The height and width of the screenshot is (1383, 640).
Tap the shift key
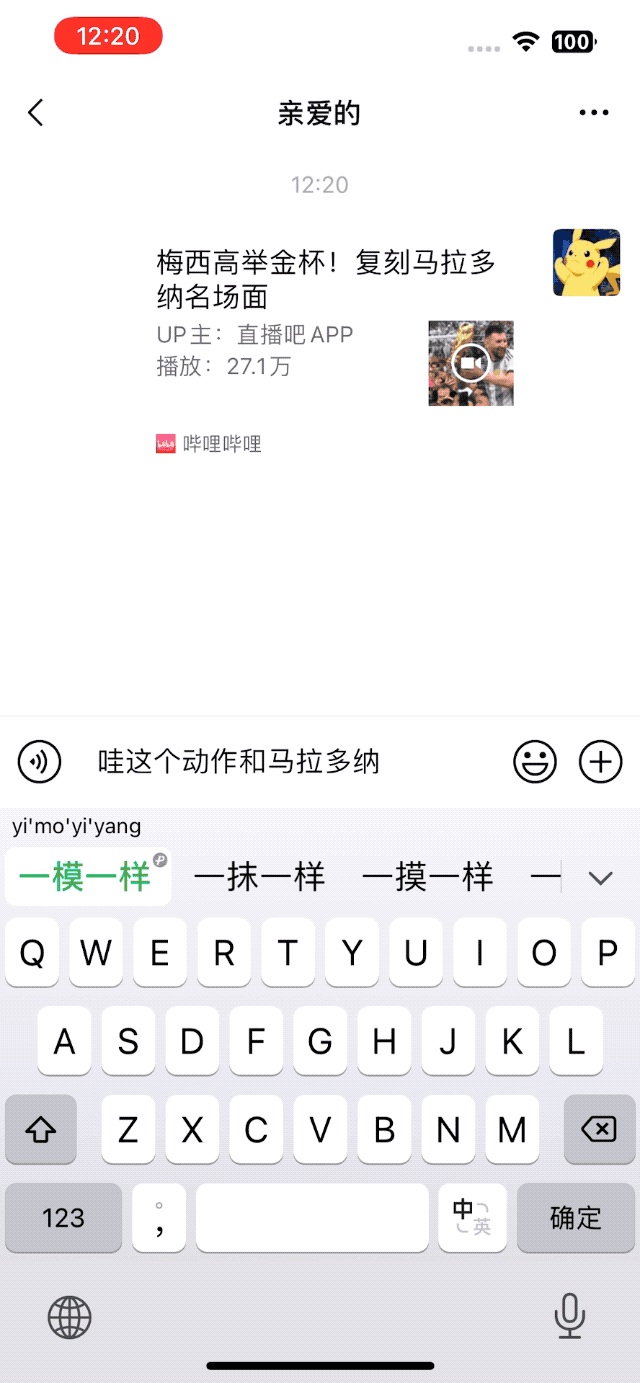point(41,1130)
